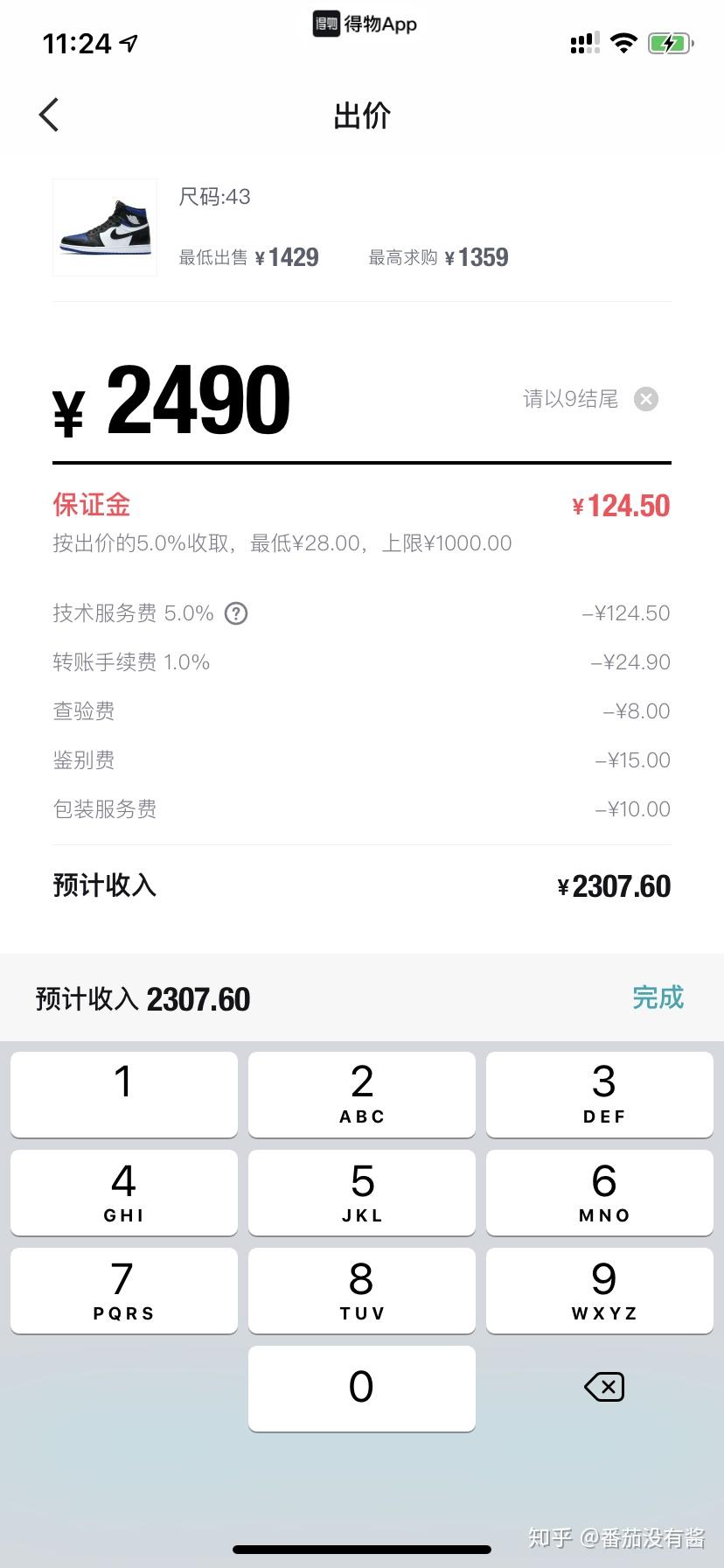
Task: Open the size 43 sneaker thumbnail
Action: pyautogui.click(x=105, y=227)
